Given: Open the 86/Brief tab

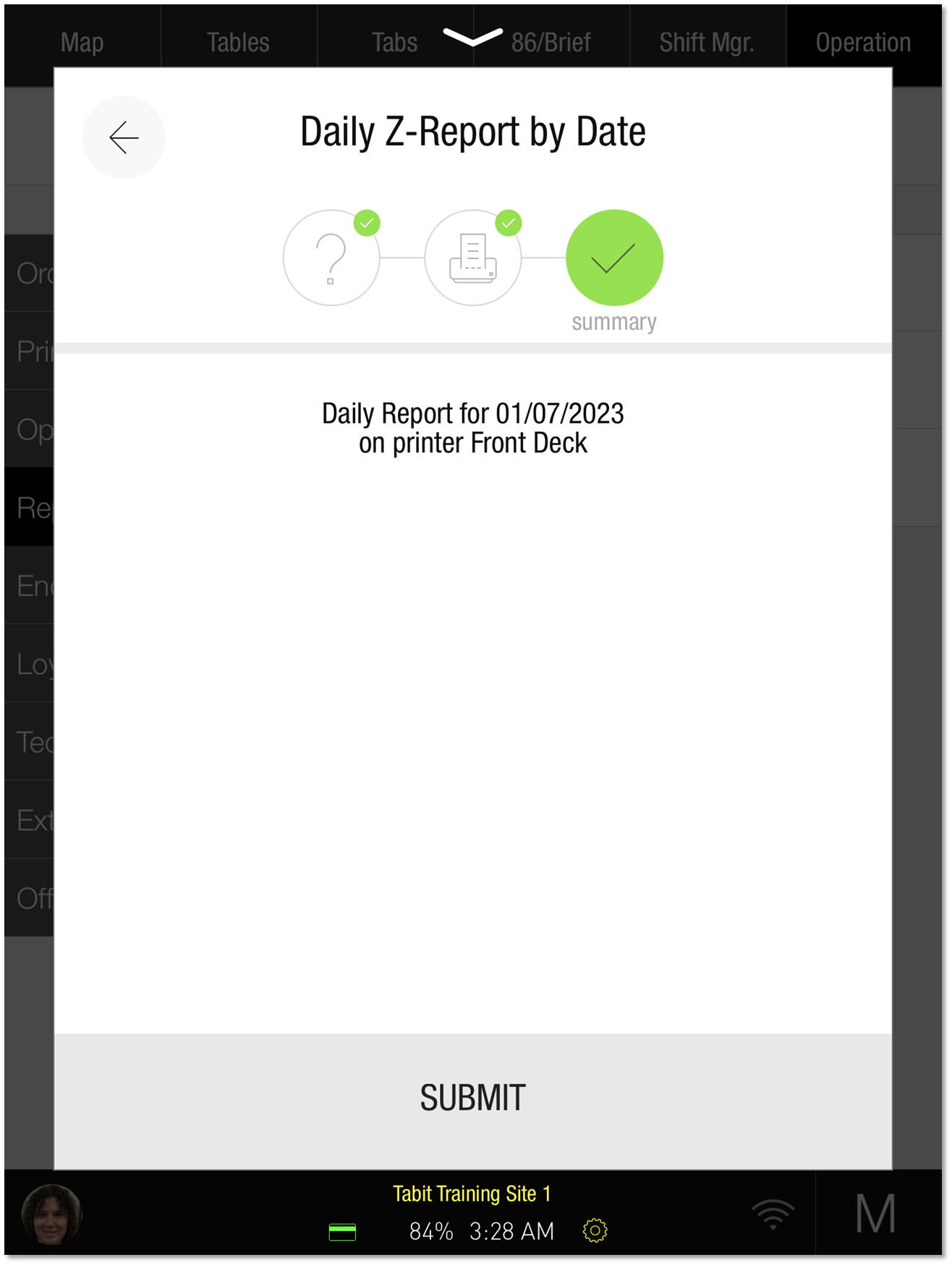Looking at the screenshot, I should pos(551,42).
